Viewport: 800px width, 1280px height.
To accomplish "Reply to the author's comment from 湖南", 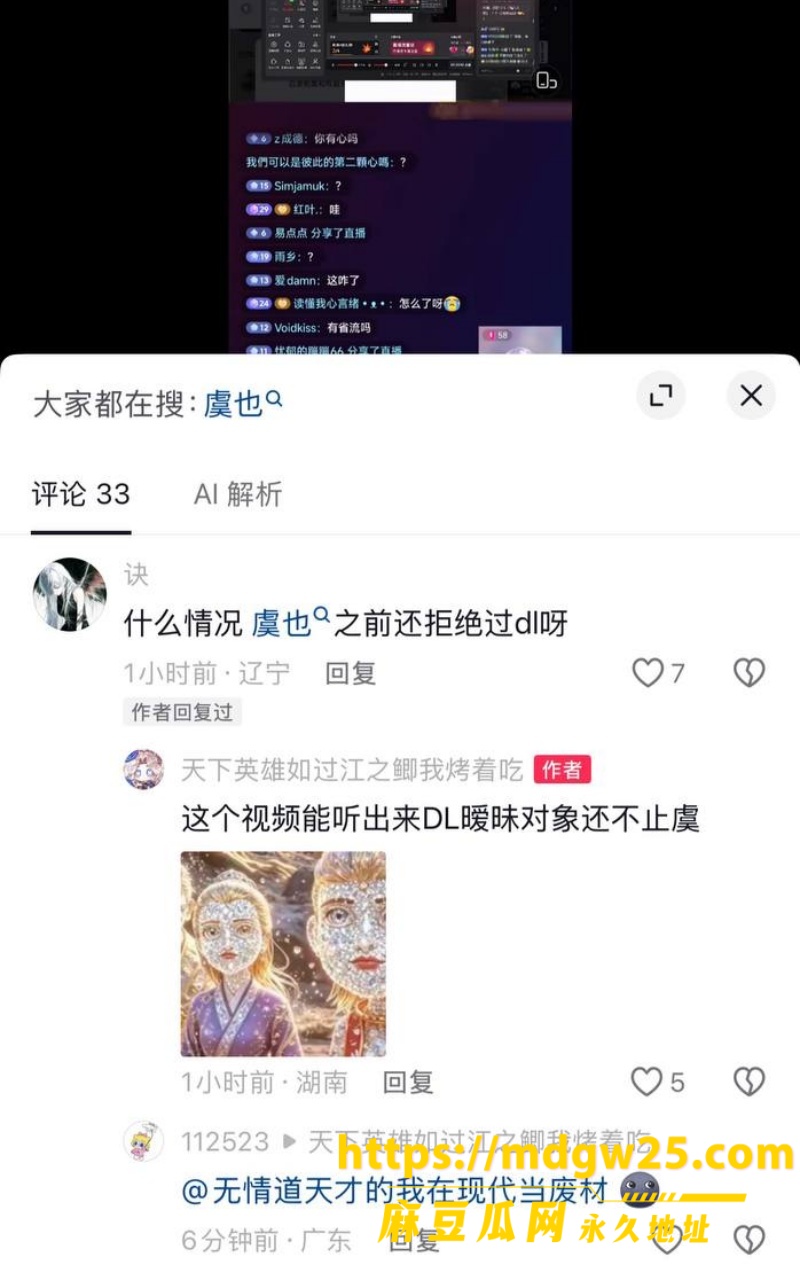I will point(408,1081).
